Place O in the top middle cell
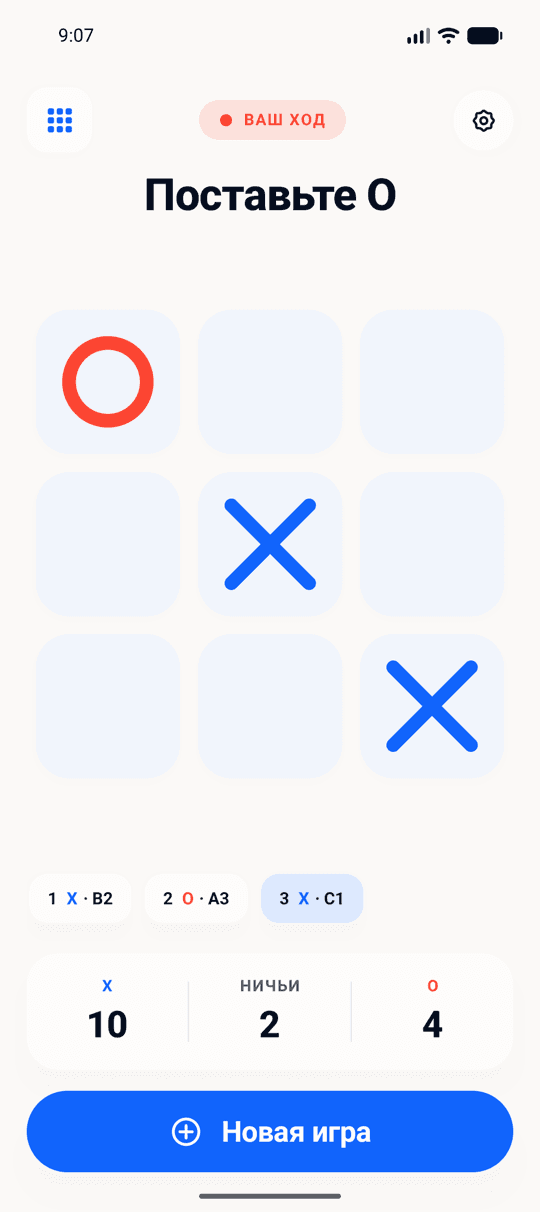540x1212 pixels. (x=270, y=382)
